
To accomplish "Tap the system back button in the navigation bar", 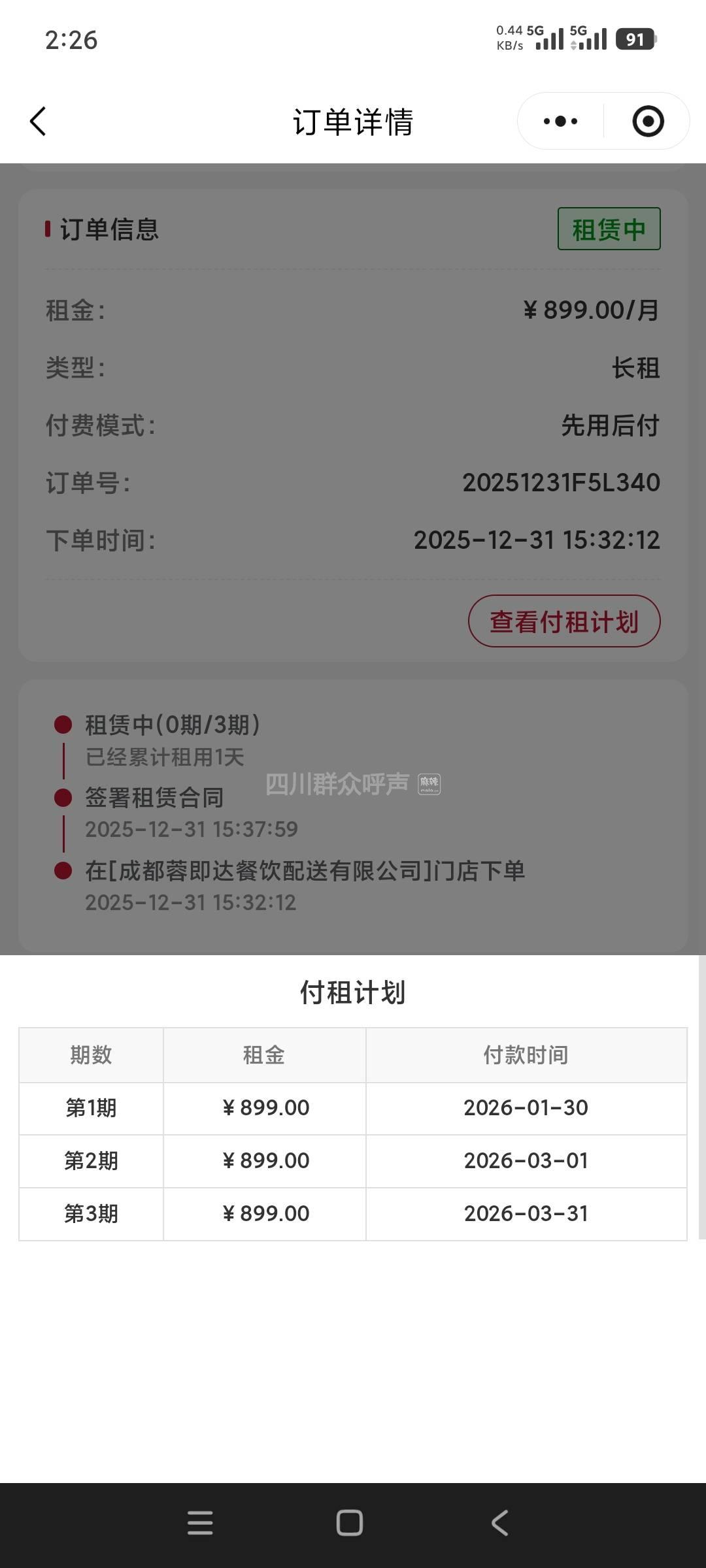I will coord(500,1523).
